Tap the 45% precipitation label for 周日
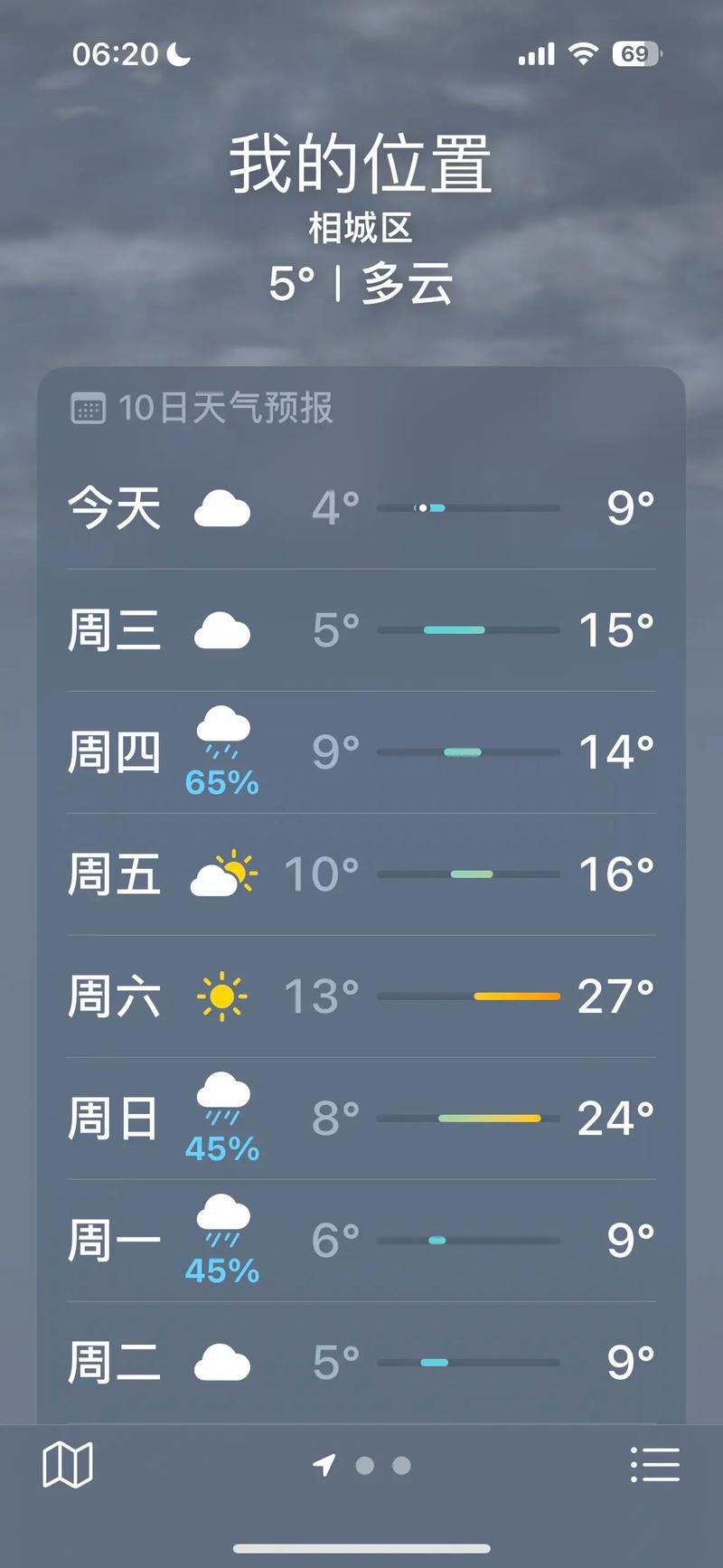Screen dimensions: 723x1568 (x=221, y=1149)
